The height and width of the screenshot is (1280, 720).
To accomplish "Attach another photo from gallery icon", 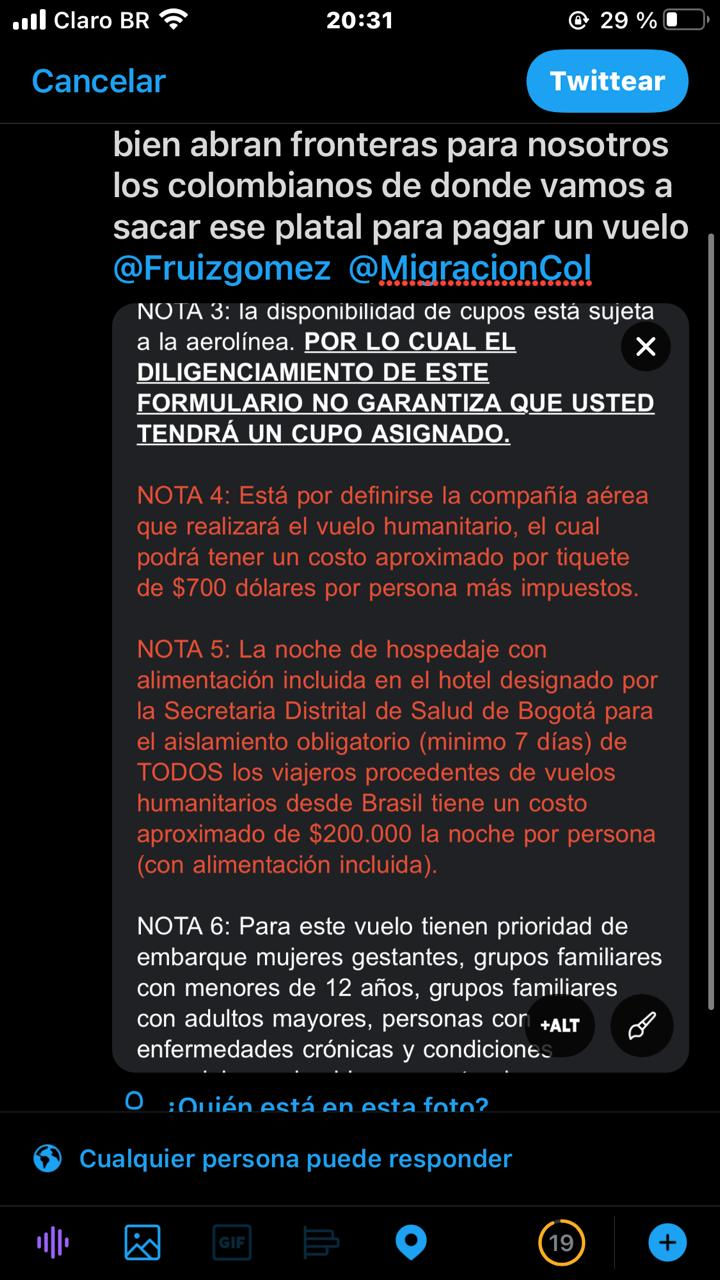I will (142, 1243).
